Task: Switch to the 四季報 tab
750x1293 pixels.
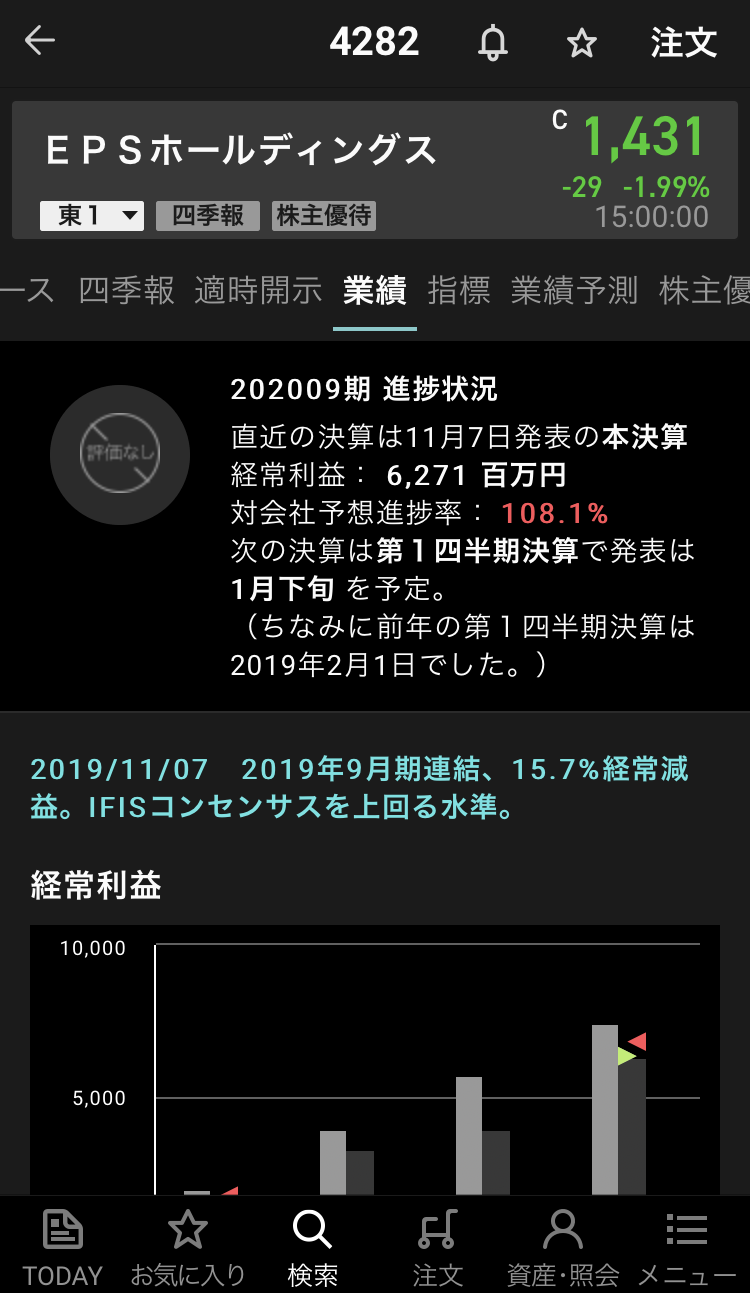Action: tap(127, 290)
